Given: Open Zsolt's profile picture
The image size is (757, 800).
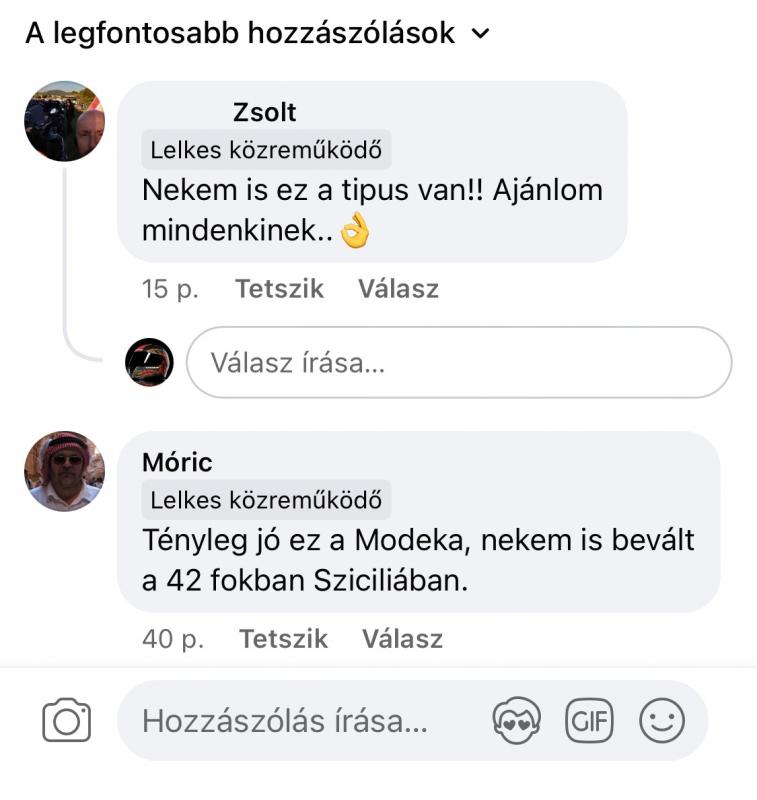Looking at the screenshot, I should (64, 121).
